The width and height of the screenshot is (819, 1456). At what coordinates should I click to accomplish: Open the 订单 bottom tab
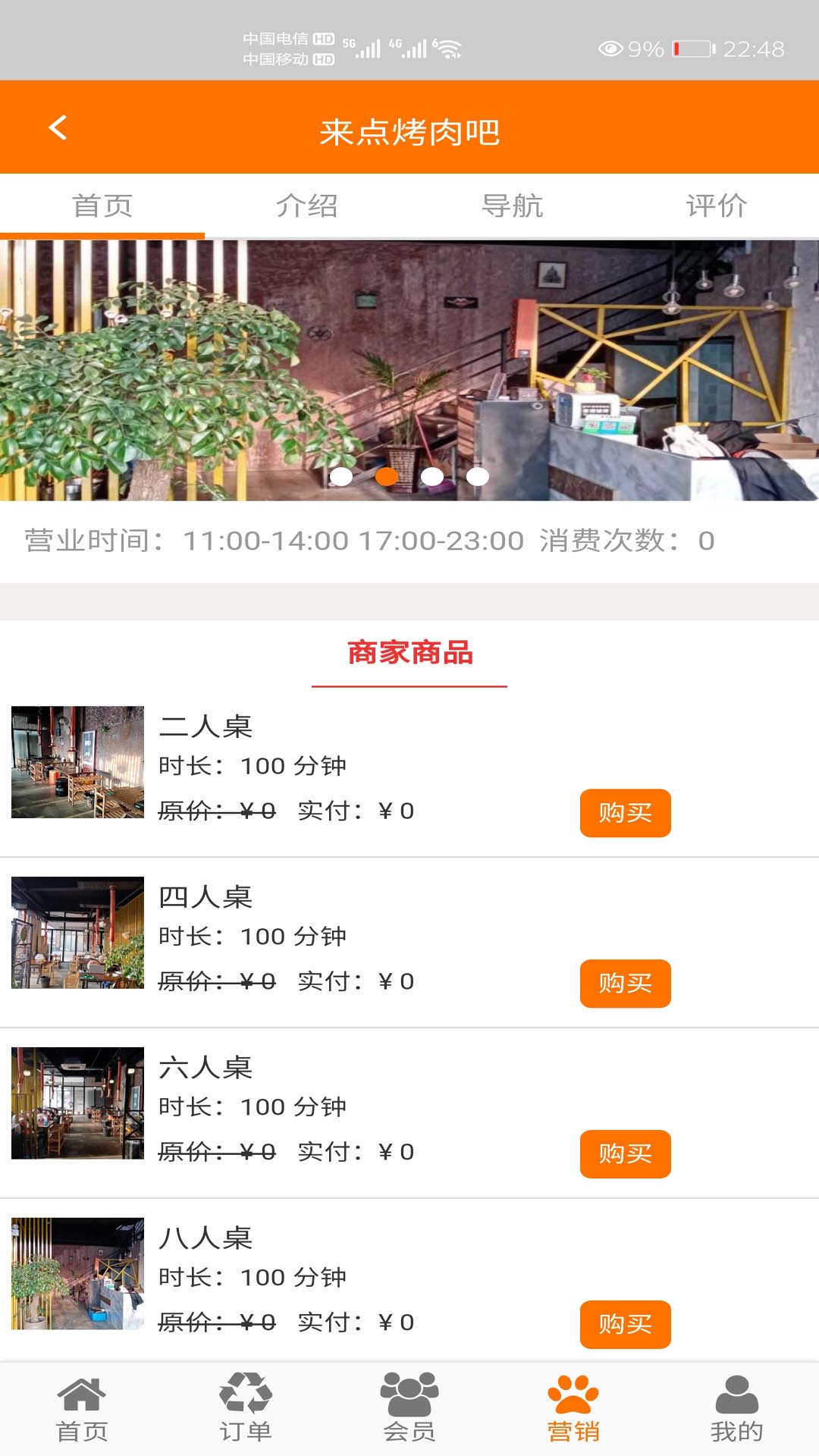click(x=246, y=1409)
